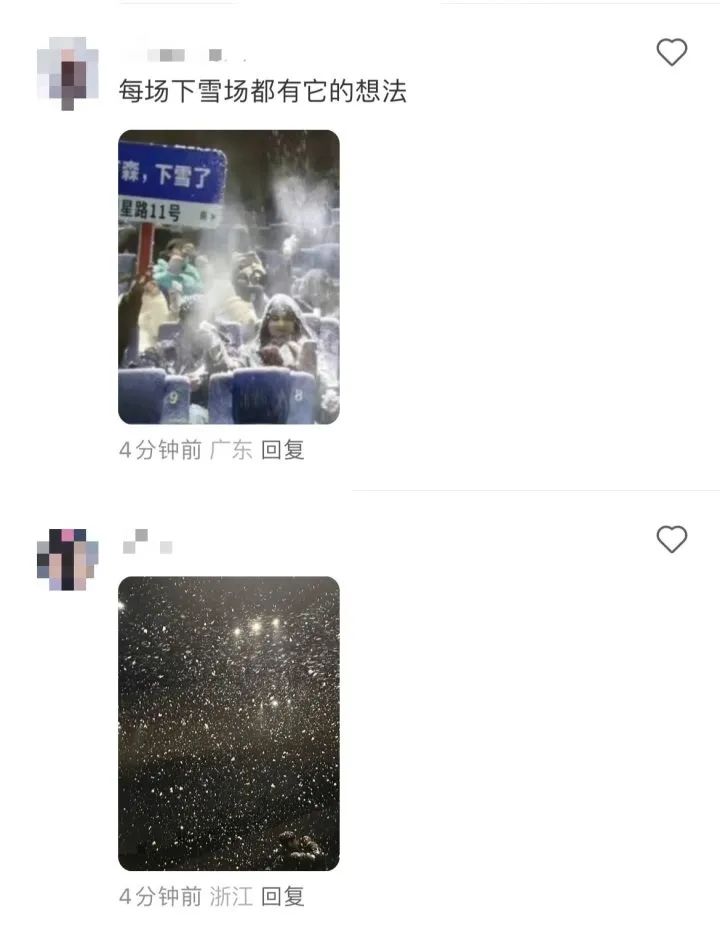
Task: Select the heart icon beside the Zhejiang comment
Action: (x=671, y=539)
